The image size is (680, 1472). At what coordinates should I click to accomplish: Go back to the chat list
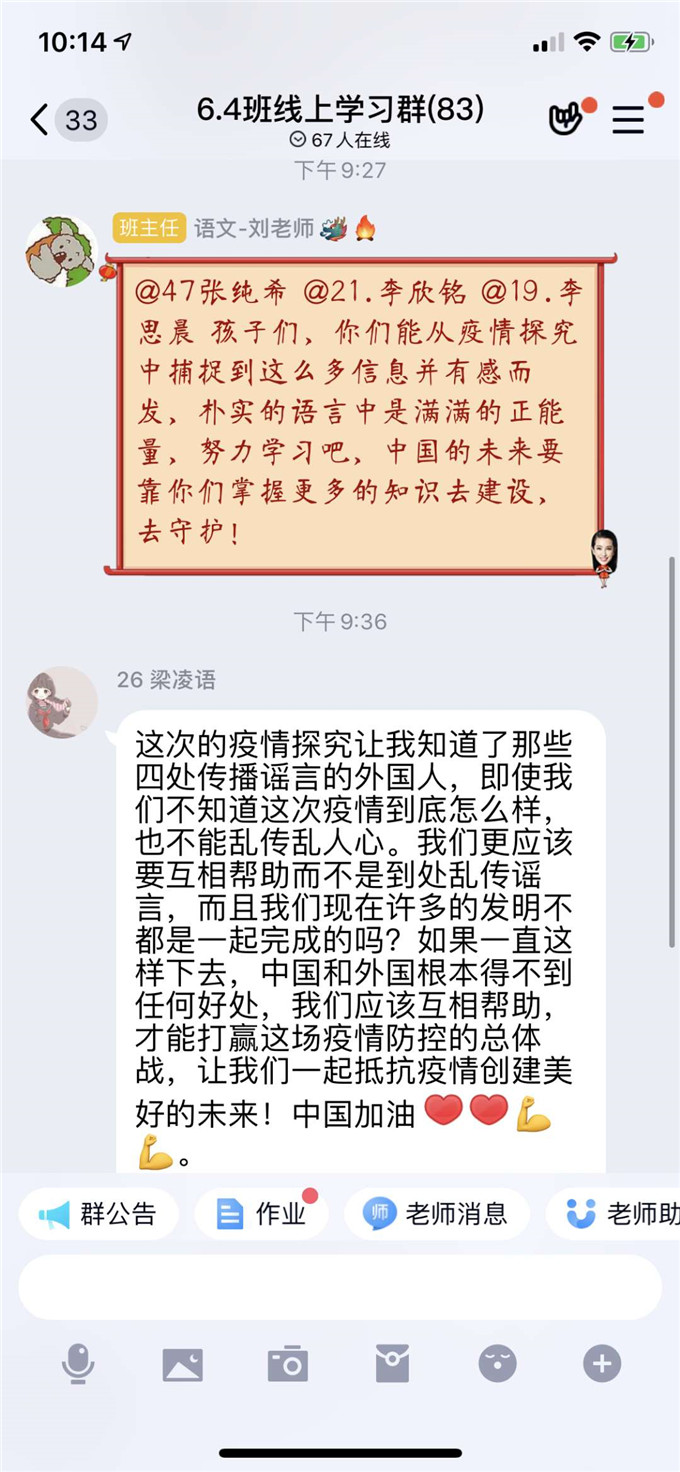pyautogui.click(x=40, y=120)
